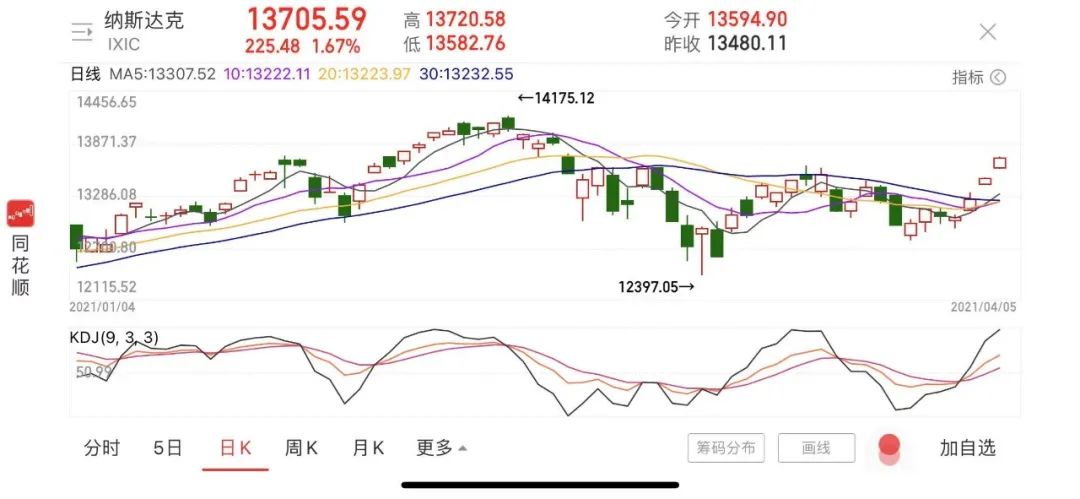Close the landscape chart view

987,32
